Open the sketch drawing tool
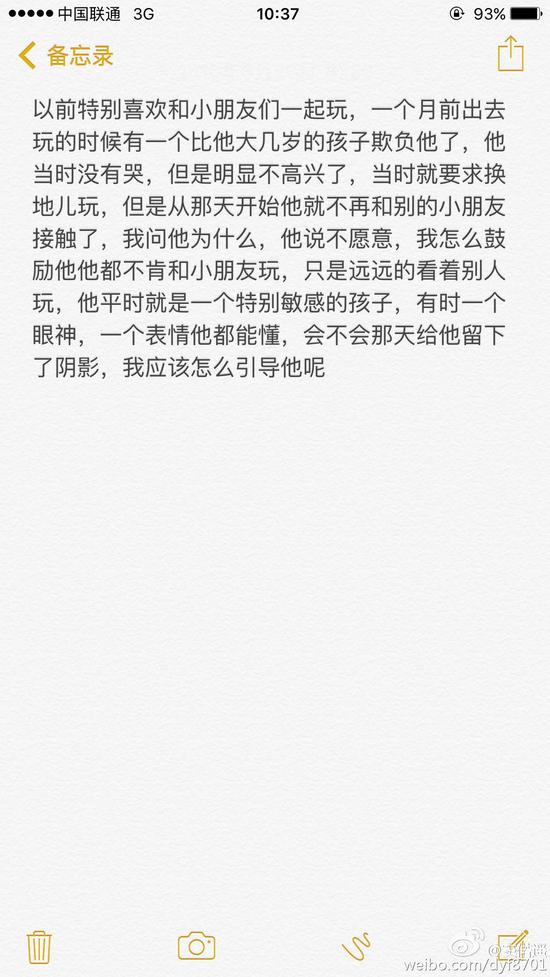Screen dimensions: 550x977 click(x=356, y=946)
